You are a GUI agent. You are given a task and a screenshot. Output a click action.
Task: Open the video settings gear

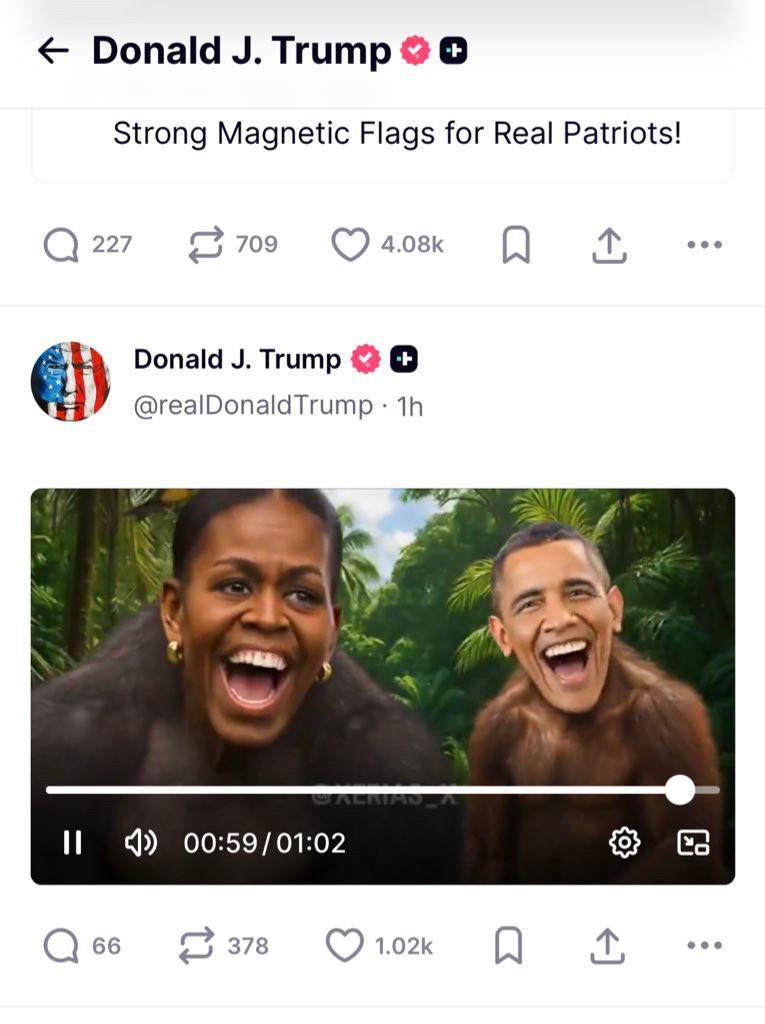click(x=624, y=843)
